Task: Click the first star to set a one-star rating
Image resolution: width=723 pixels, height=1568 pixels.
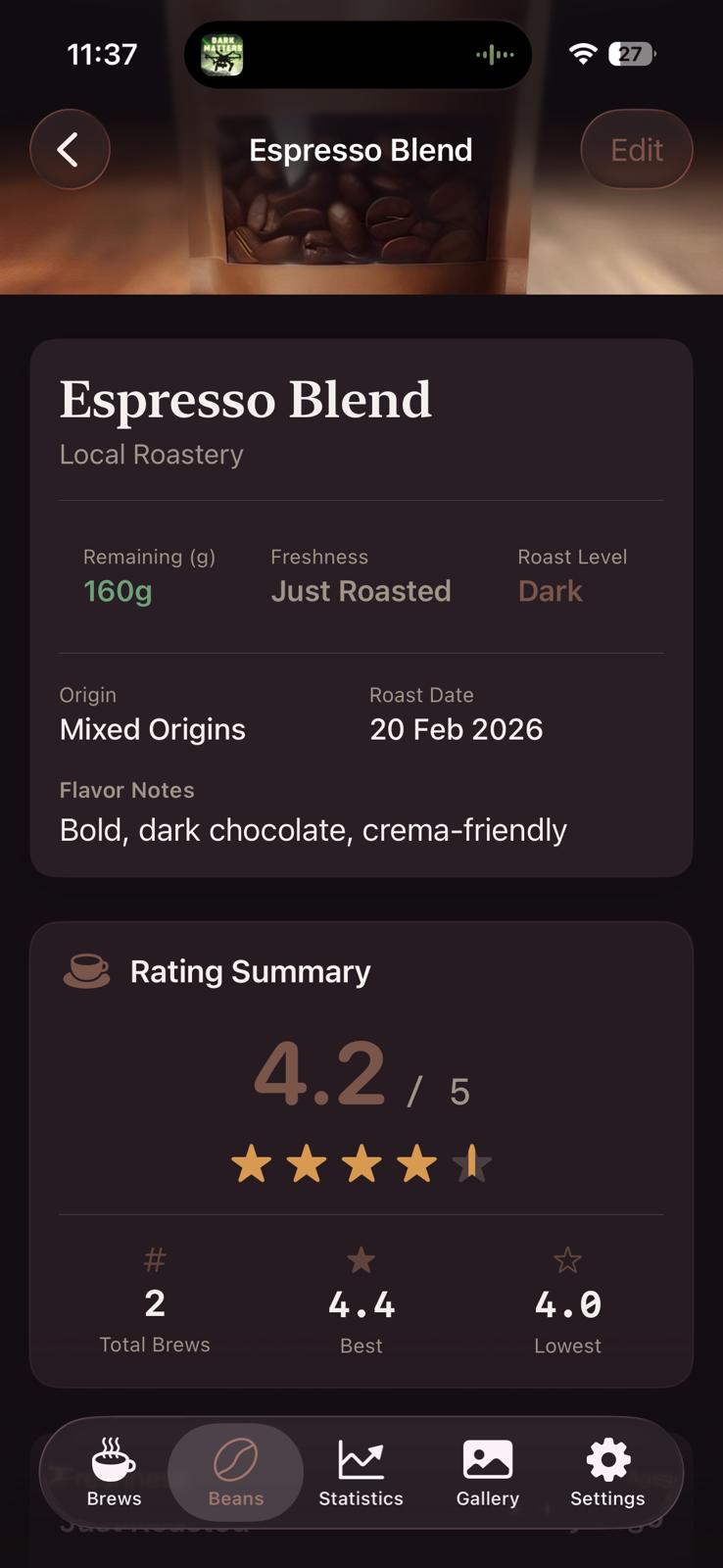Action: tap(253, 1164)
